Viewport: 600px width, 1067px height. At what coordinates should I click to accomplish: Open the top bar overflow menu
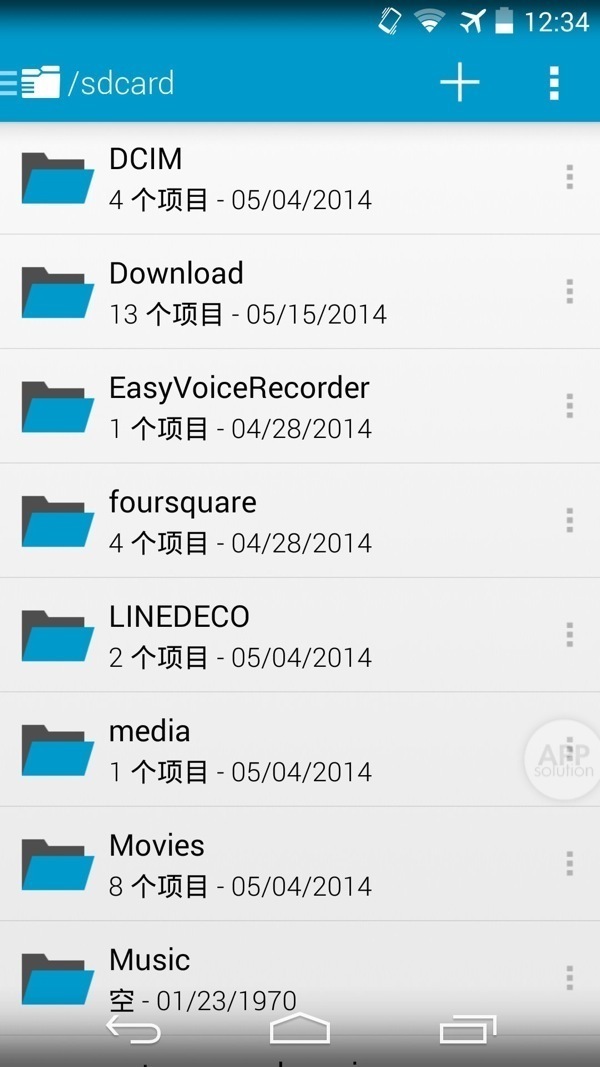(554, 83)
